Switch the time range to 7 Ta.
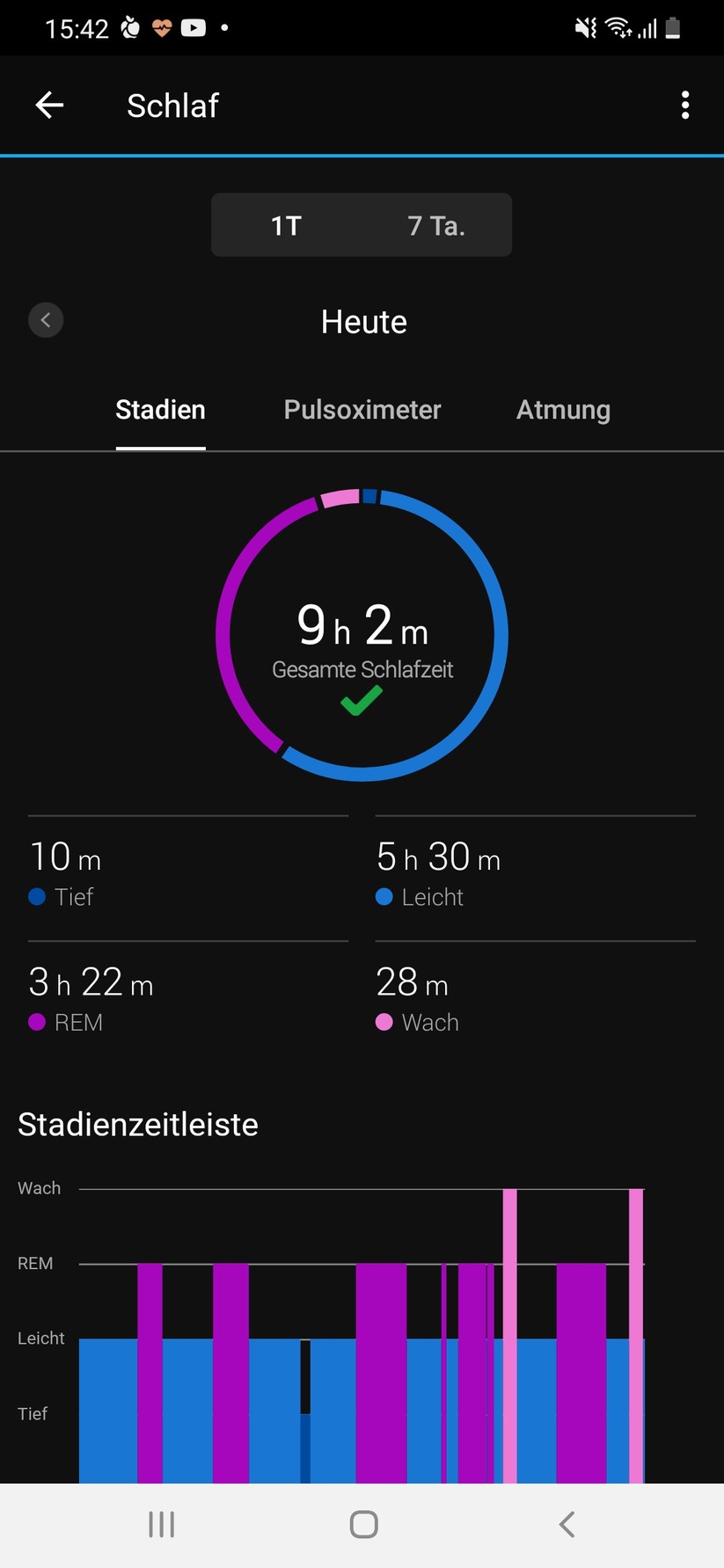Screen dimensions: 724x1568 (x=436, y=224)
